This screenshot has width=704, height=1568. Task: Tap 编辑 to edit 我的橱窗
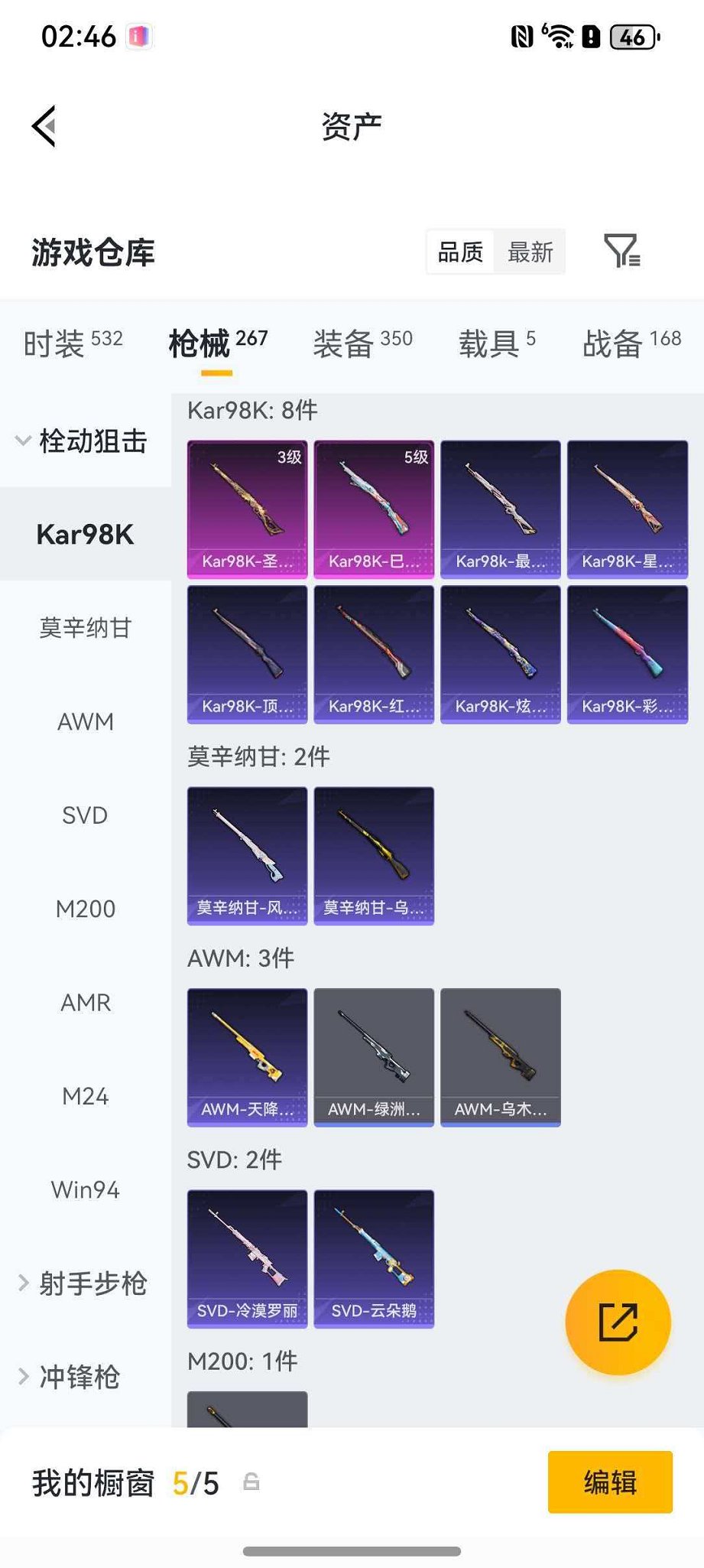(609, 1482)
